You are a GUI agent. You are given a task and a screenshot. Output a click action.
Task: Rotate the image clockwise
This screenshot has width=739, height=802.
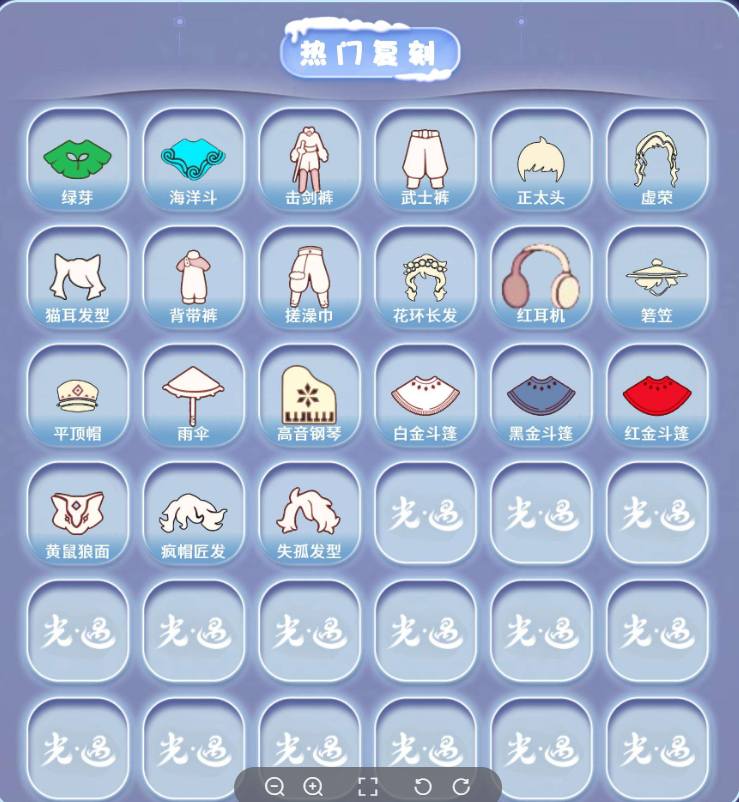[x=461, y=786]
